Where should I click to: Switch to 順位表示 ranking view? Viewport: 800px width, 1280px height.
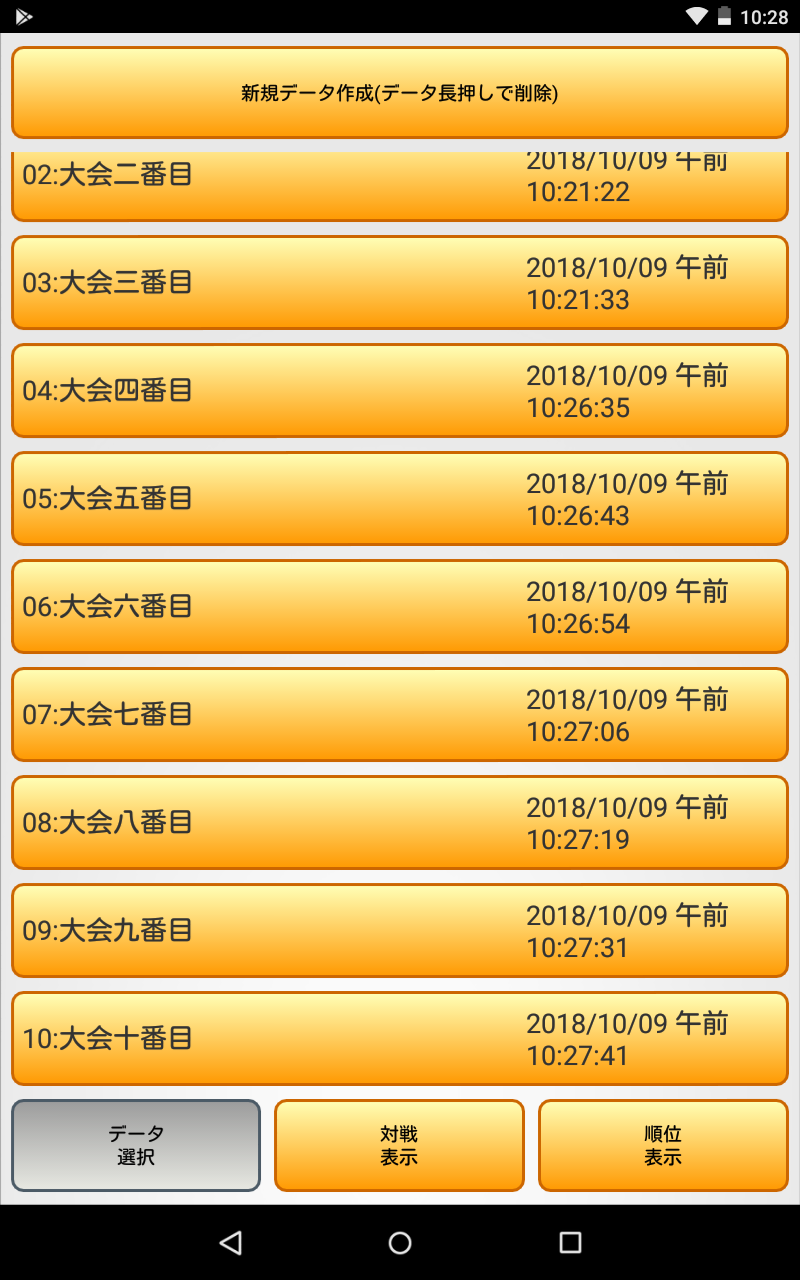663,1146
